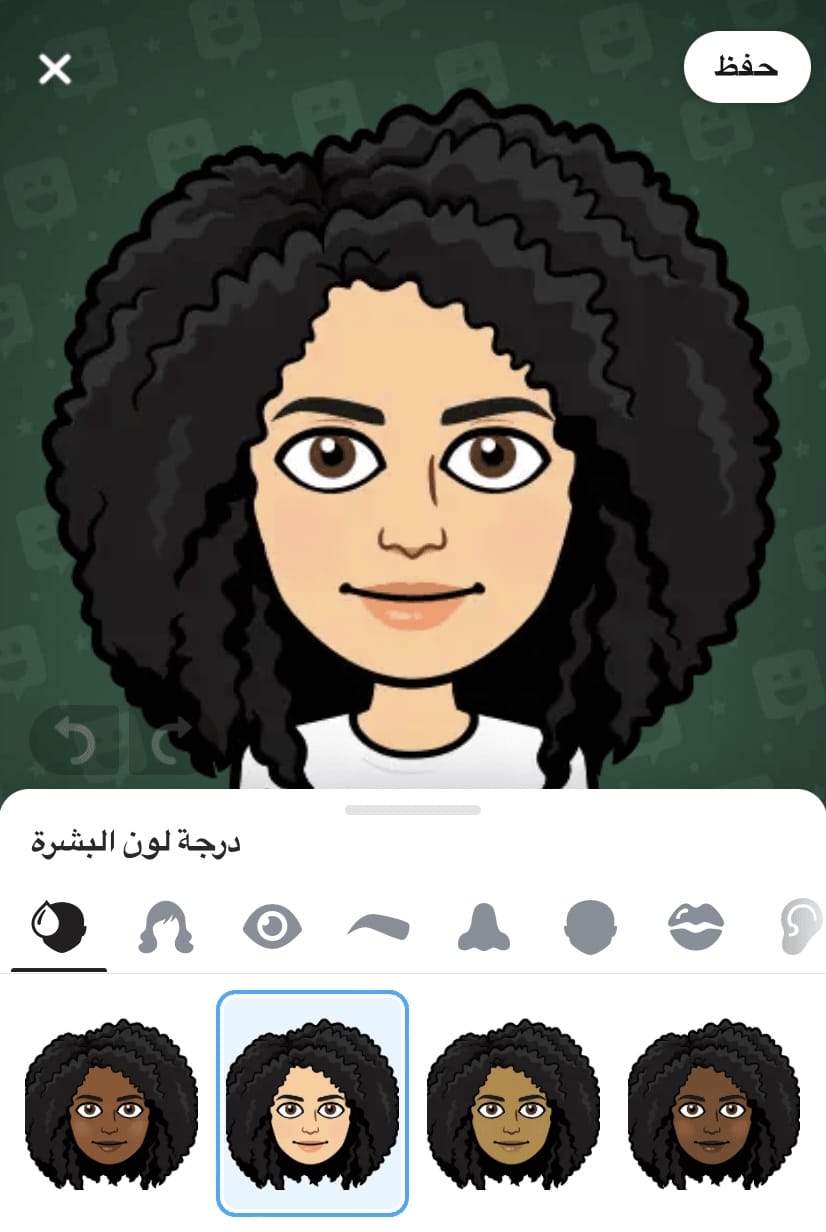The height and width of the screenshot is (1232, 826).
Task: Pick the olive tan skin tone avatar
Action: point(513,1102)
